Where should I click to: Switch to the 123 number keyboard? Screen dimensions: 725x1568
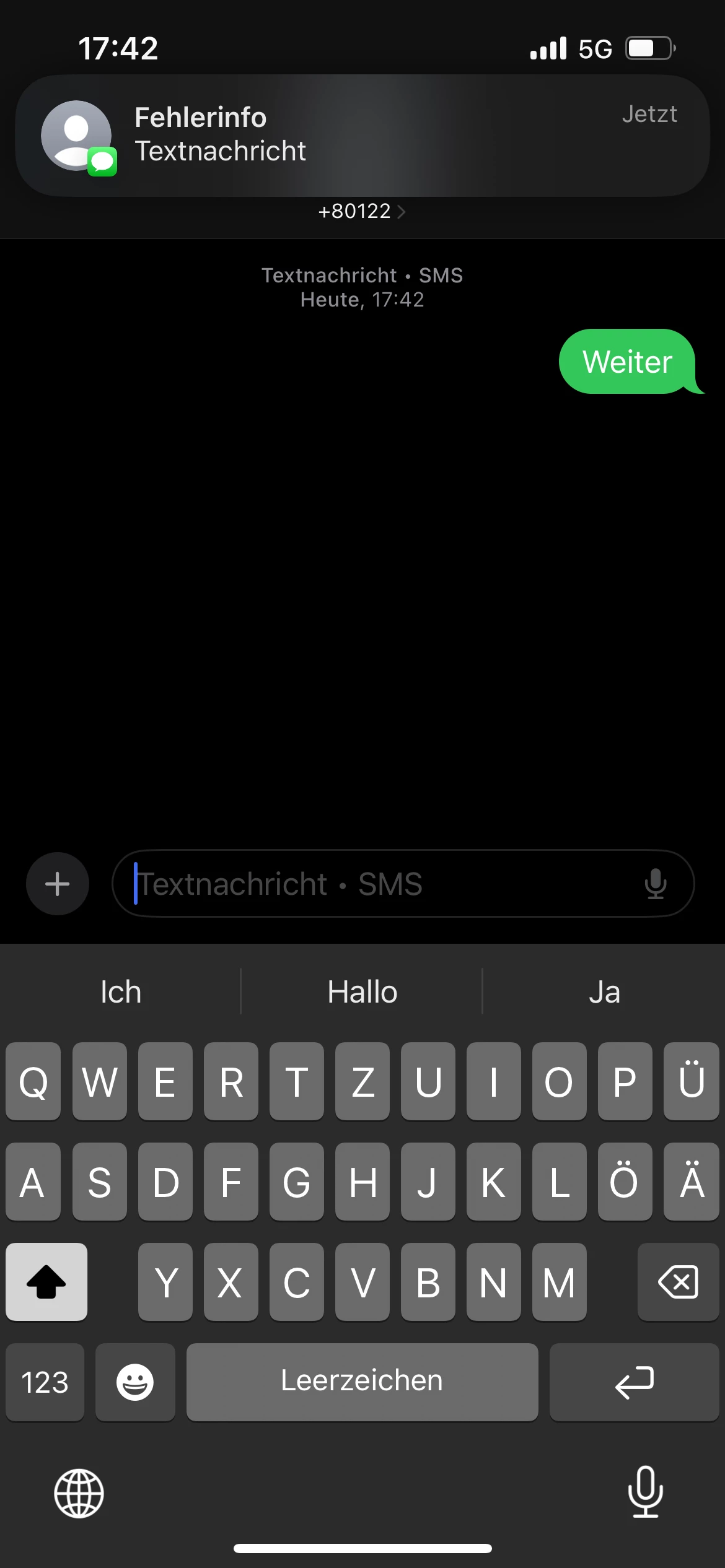tap(45, 1382)
